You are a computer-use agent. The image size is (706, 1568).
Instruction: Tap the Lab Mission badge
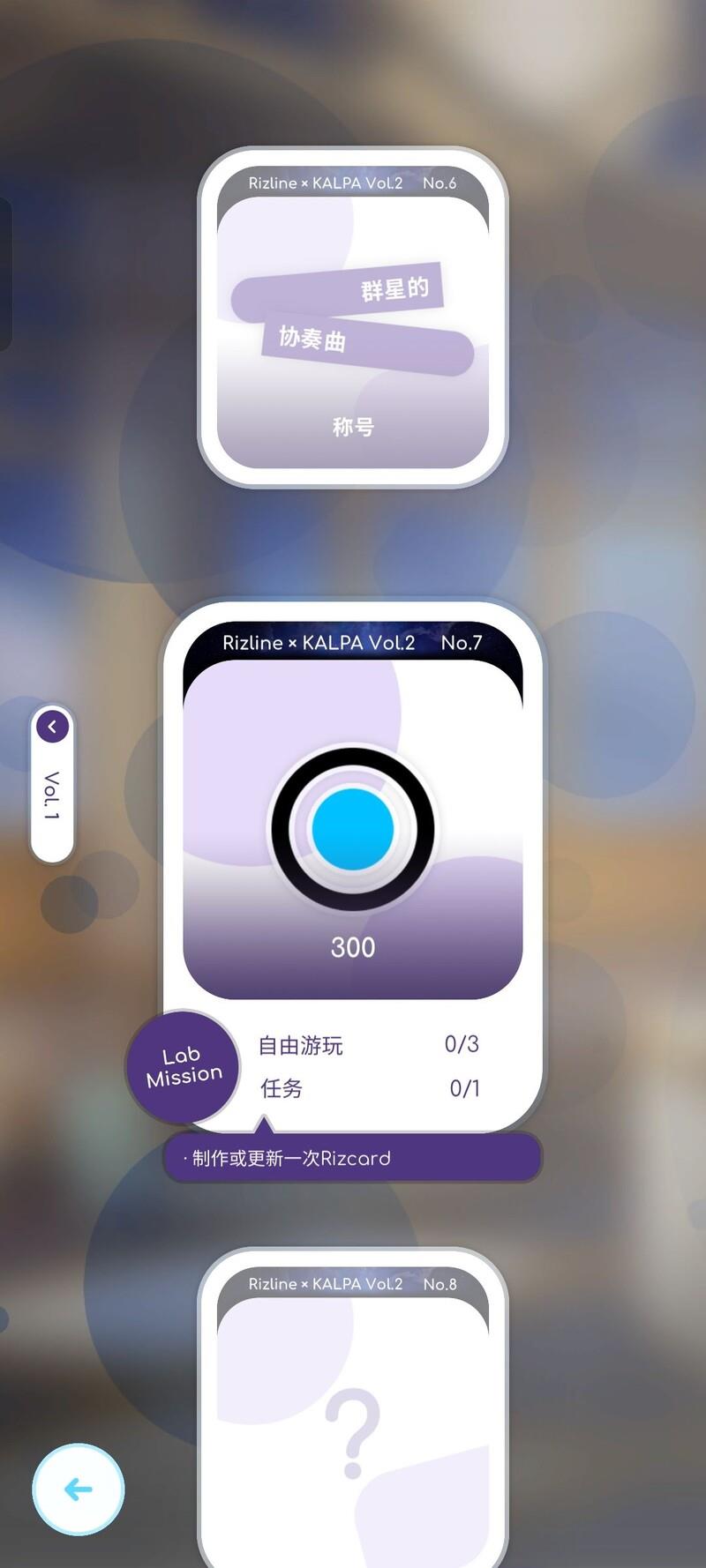coord(184,1065)
